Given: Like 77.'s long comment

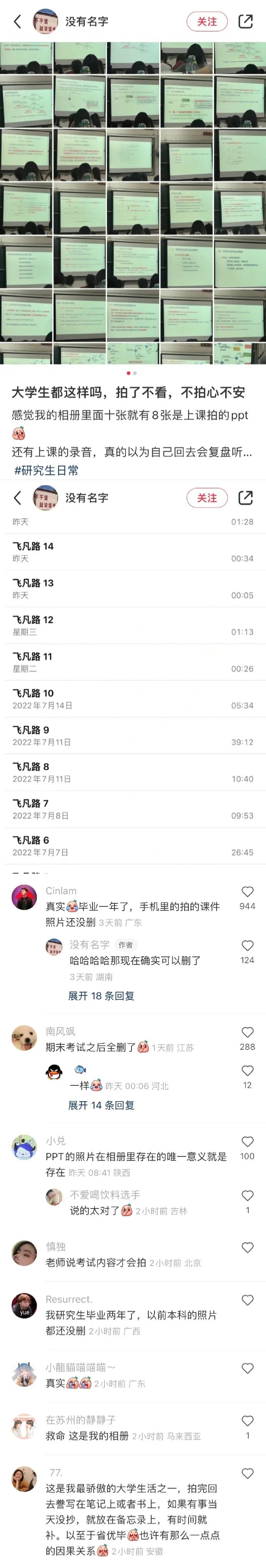Looking at the screenshot, I should 247,1474.
